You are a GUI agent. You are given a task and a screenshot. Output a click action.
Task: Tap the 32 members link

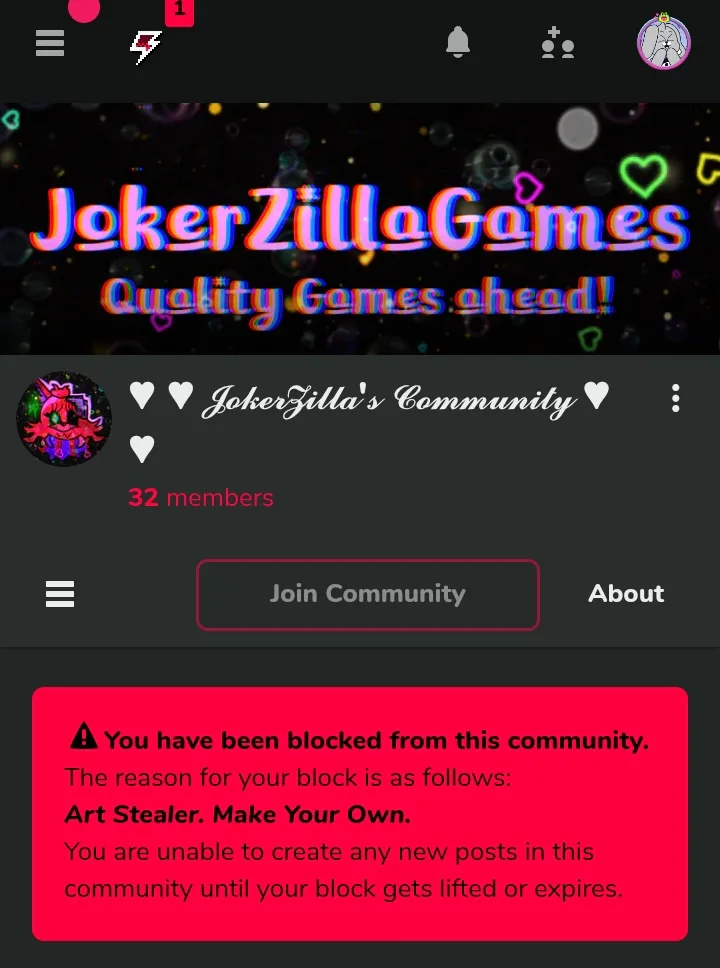click(200, 497)
